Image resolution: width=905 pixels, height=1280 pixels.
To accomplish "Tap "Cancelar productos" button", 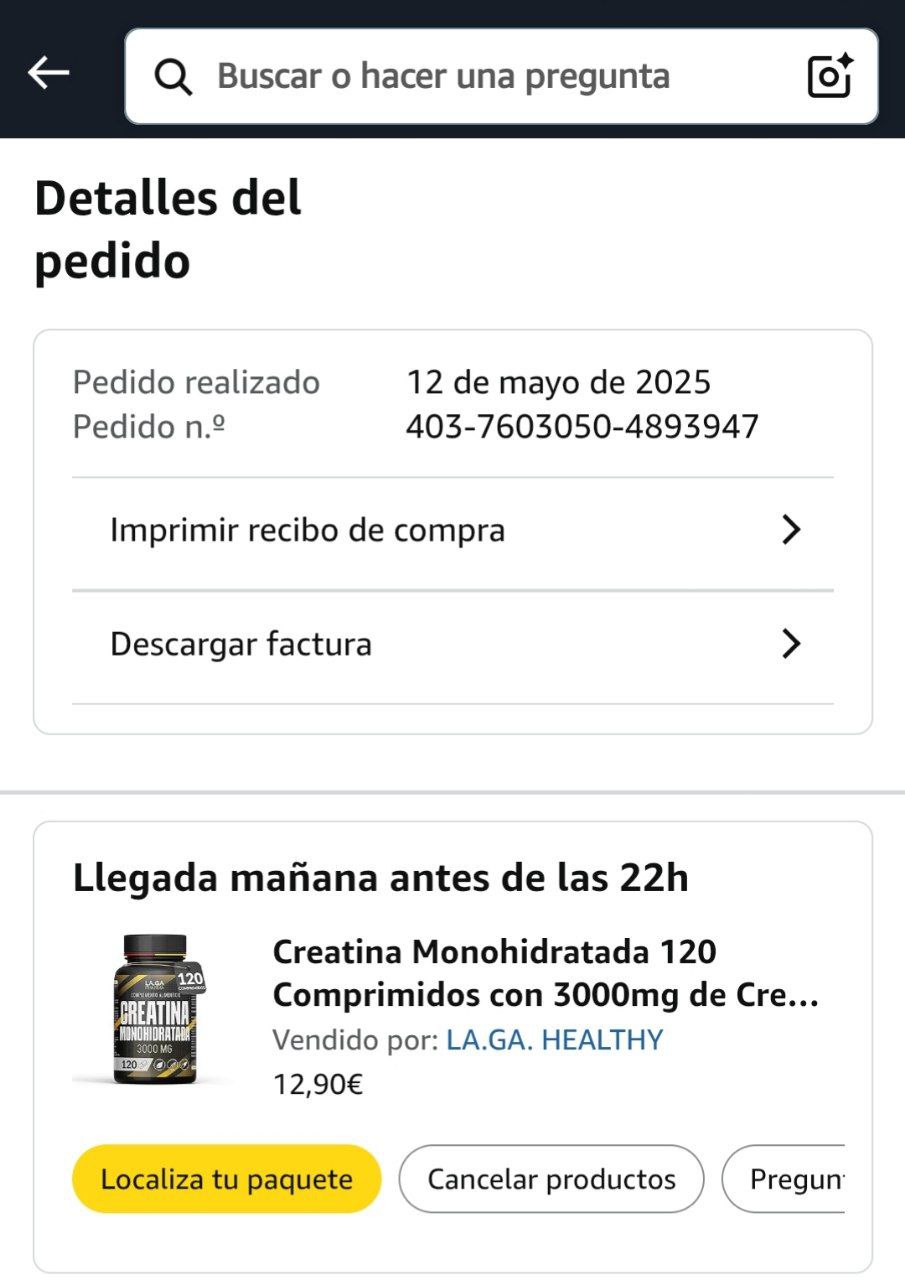I will [x=551, y=1179].
